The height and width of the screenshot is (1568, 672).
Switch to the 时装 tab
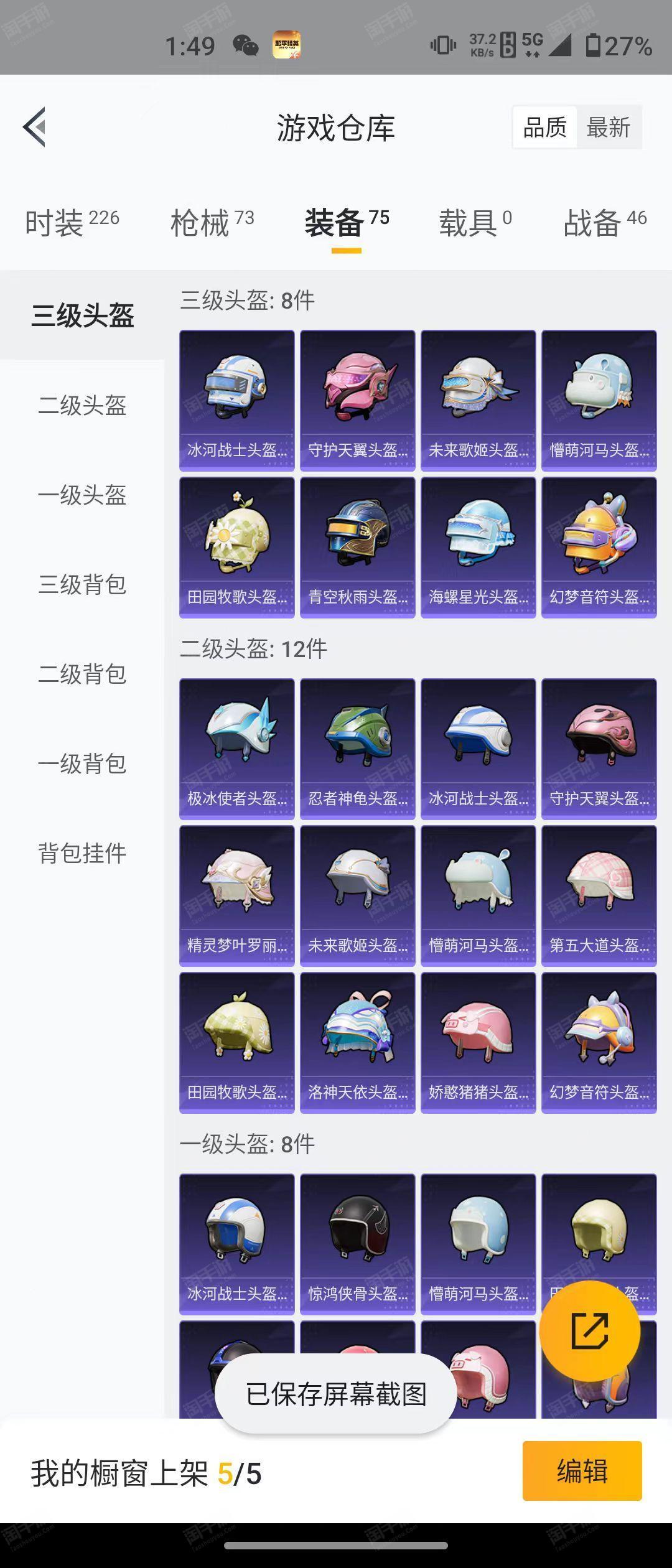(72, 222)
